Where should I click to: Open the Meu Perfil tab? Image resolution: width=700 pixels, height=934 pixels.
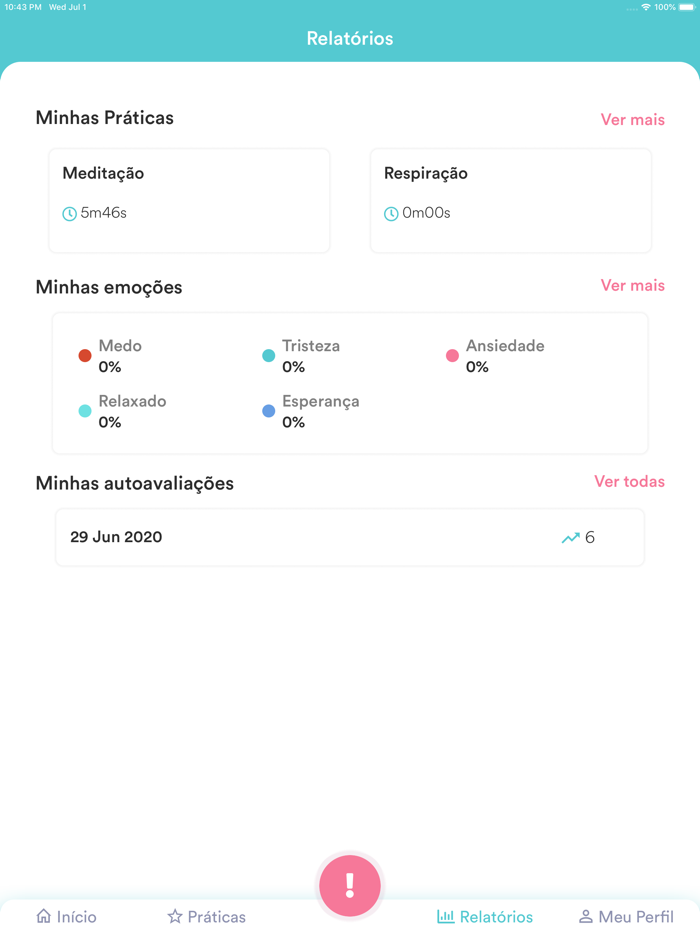click(x=626, y=916)
